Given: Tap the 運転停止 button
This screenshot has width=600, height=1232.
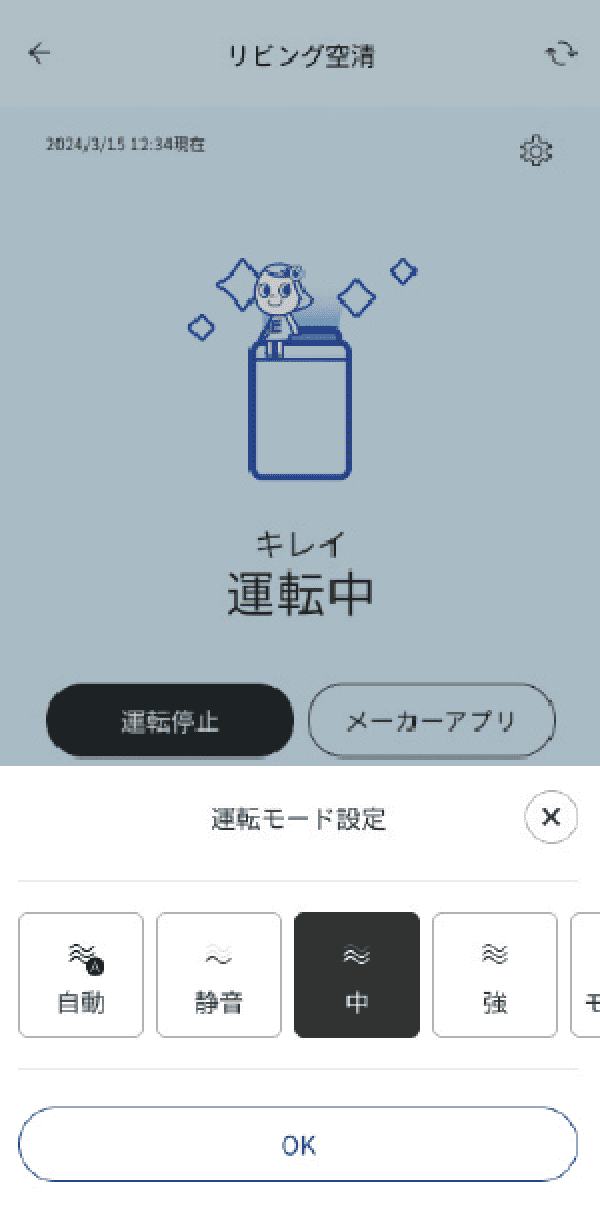Looking at the screenshot, I should click(x=170, y=721).
